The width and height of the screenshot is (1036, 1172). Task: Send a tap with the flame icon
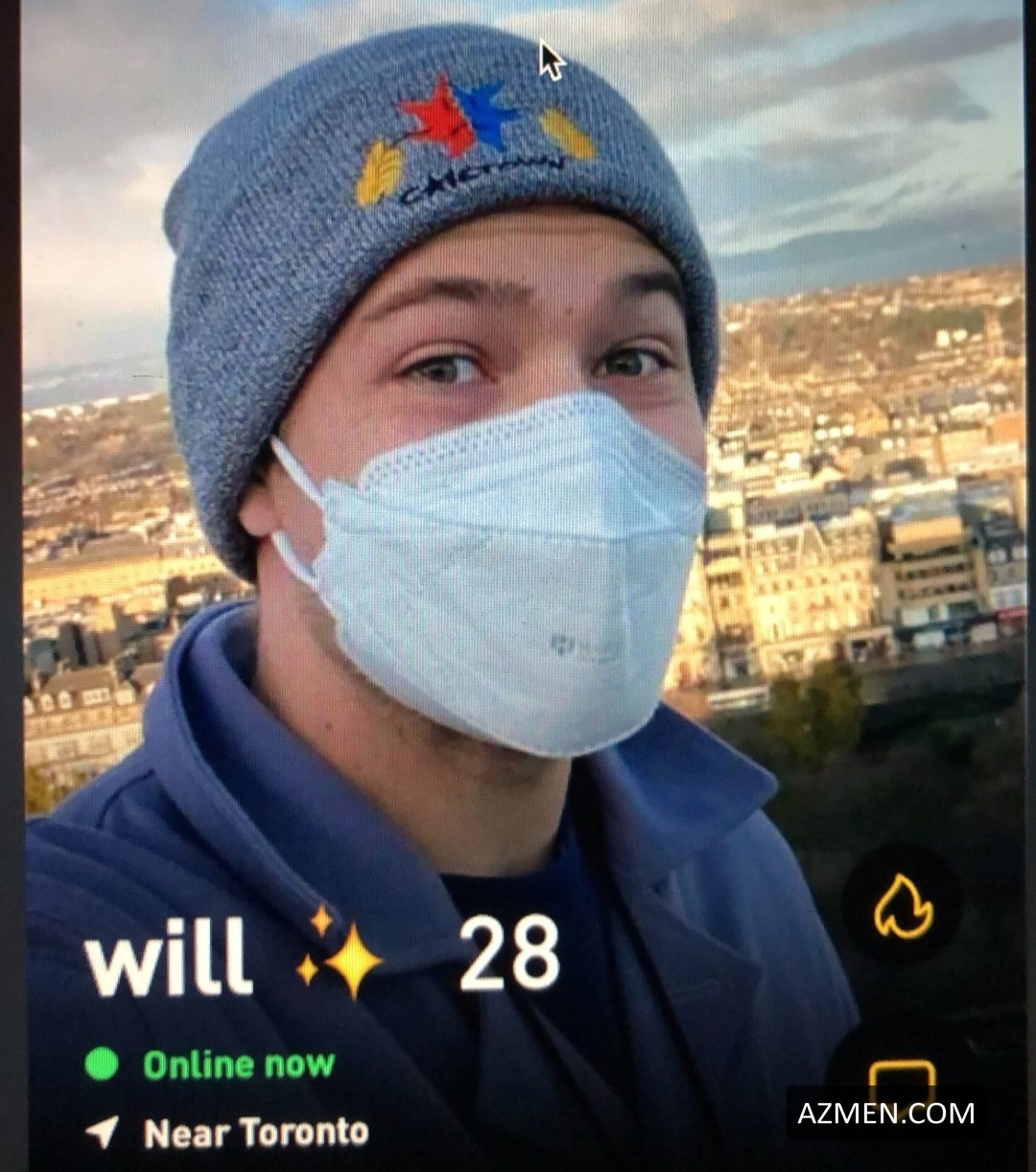(x=903, y=905)
